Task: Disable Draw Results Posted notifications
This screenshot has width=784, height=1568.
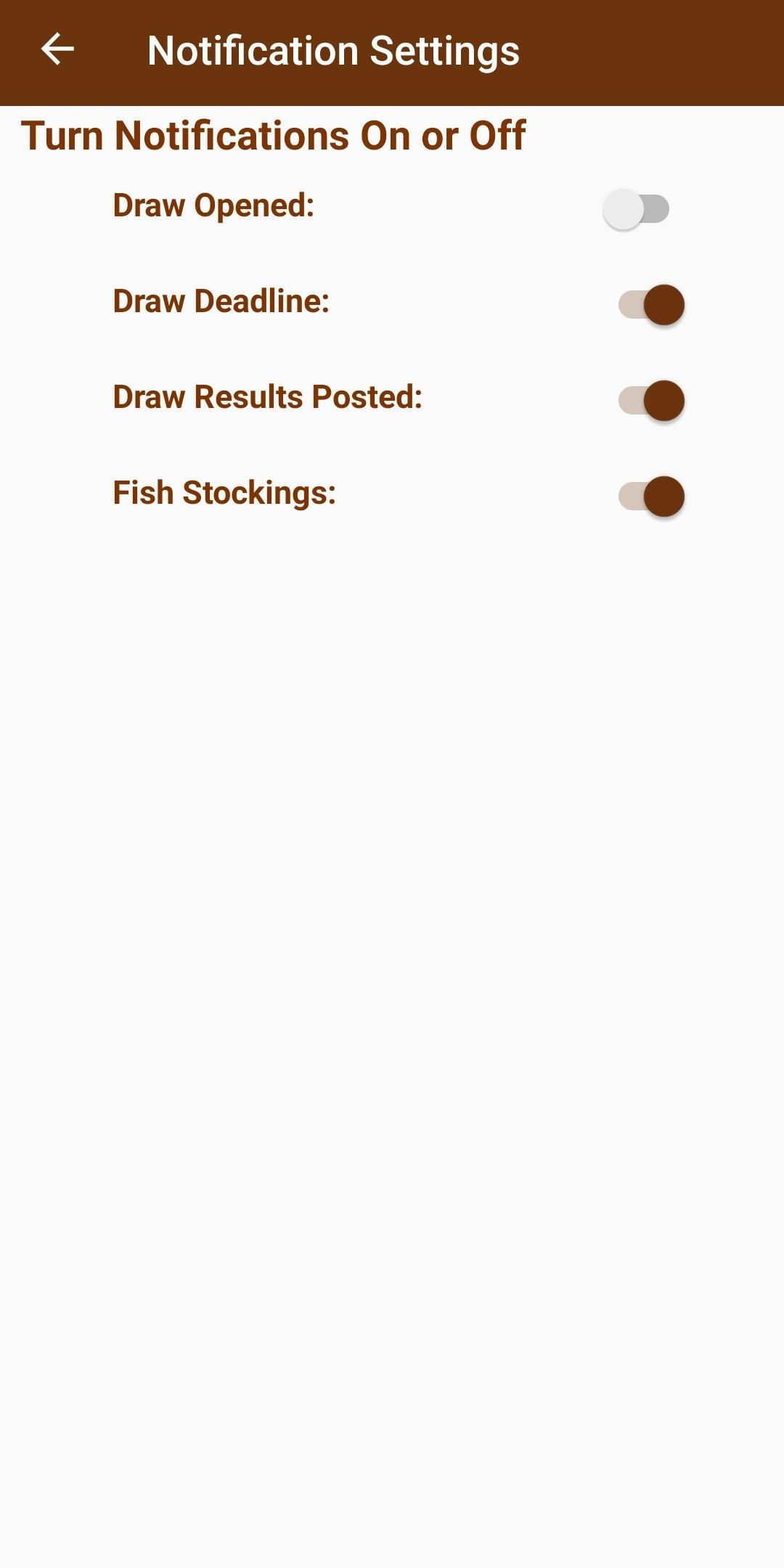Action: 651,401
